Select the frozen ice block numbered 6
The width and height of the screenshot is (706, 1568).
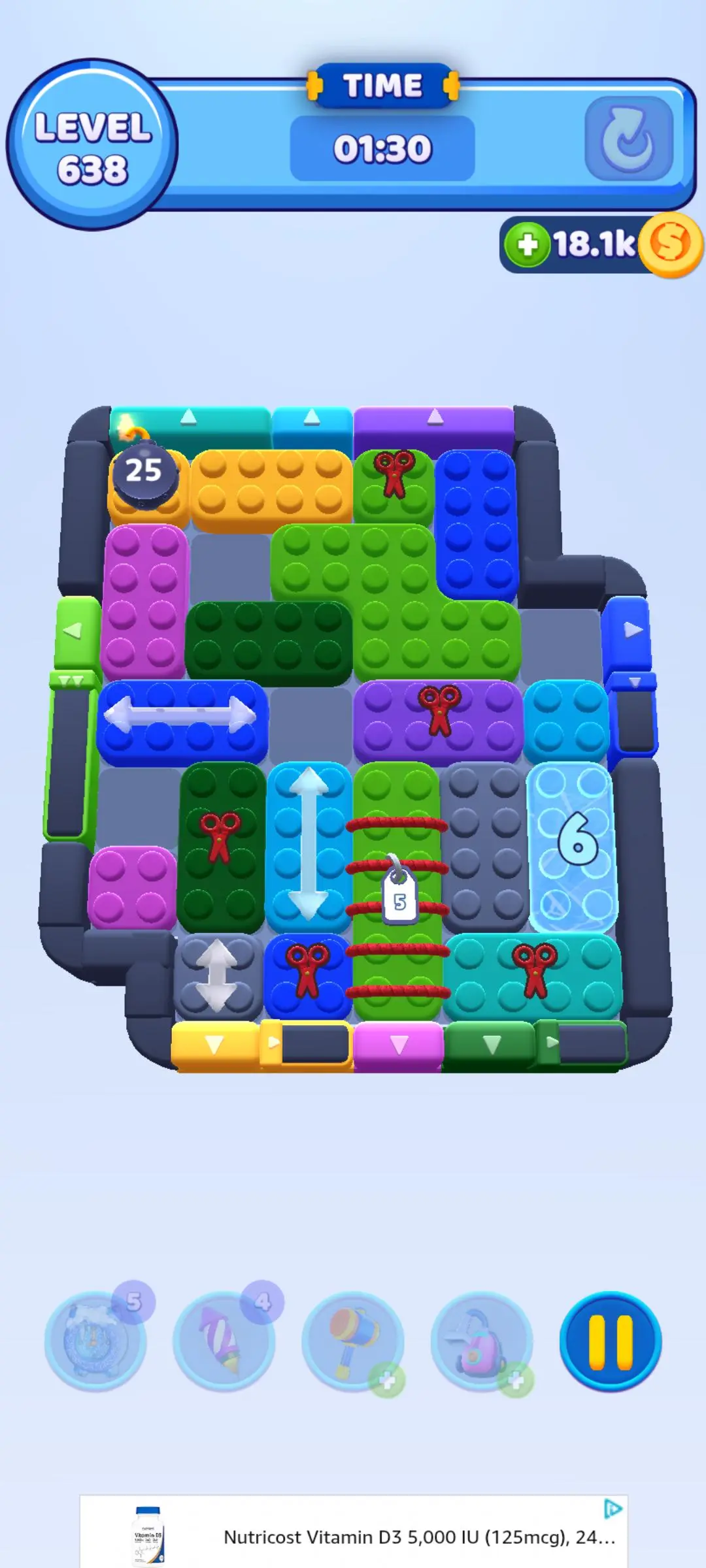[574, 846]
